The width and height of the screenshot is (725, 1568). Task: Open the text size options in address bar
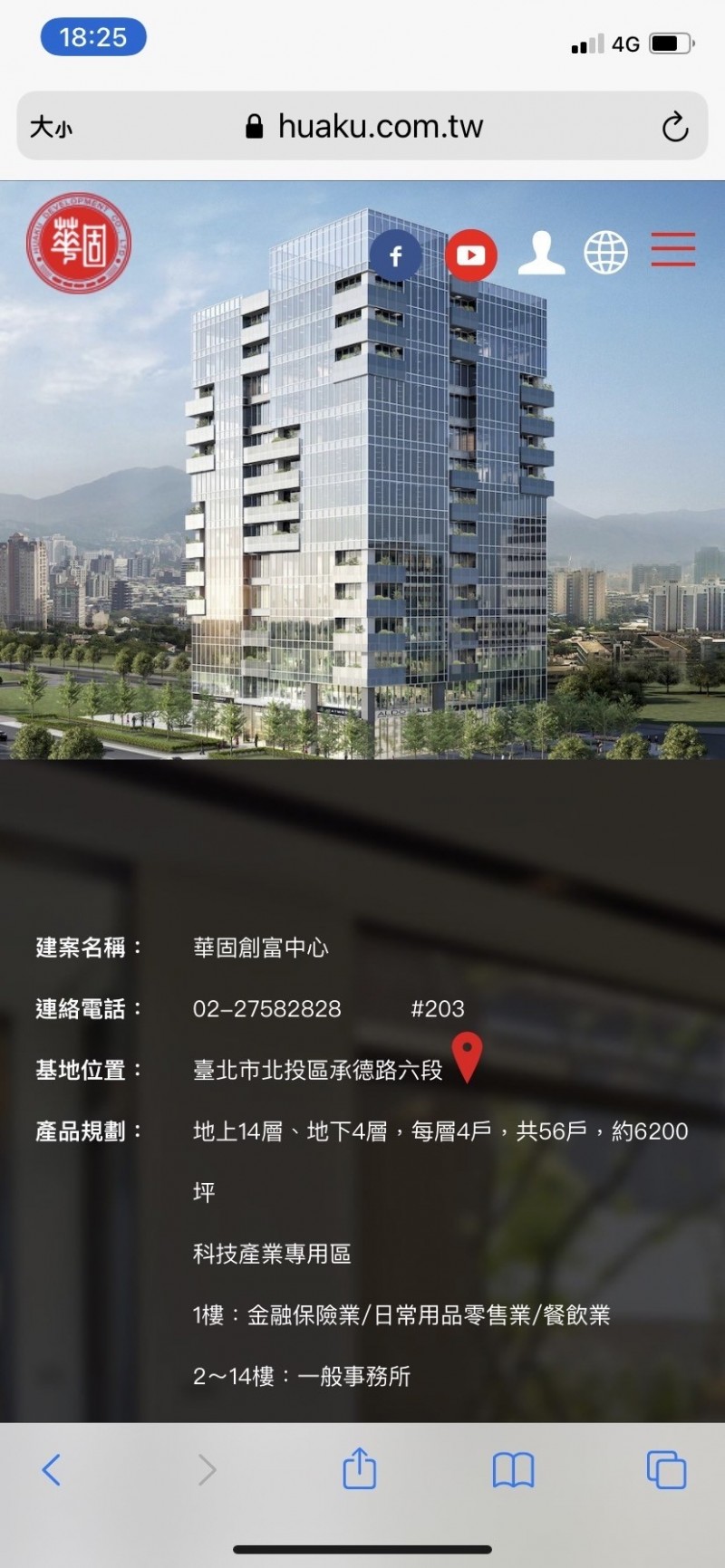coord(51,127)
